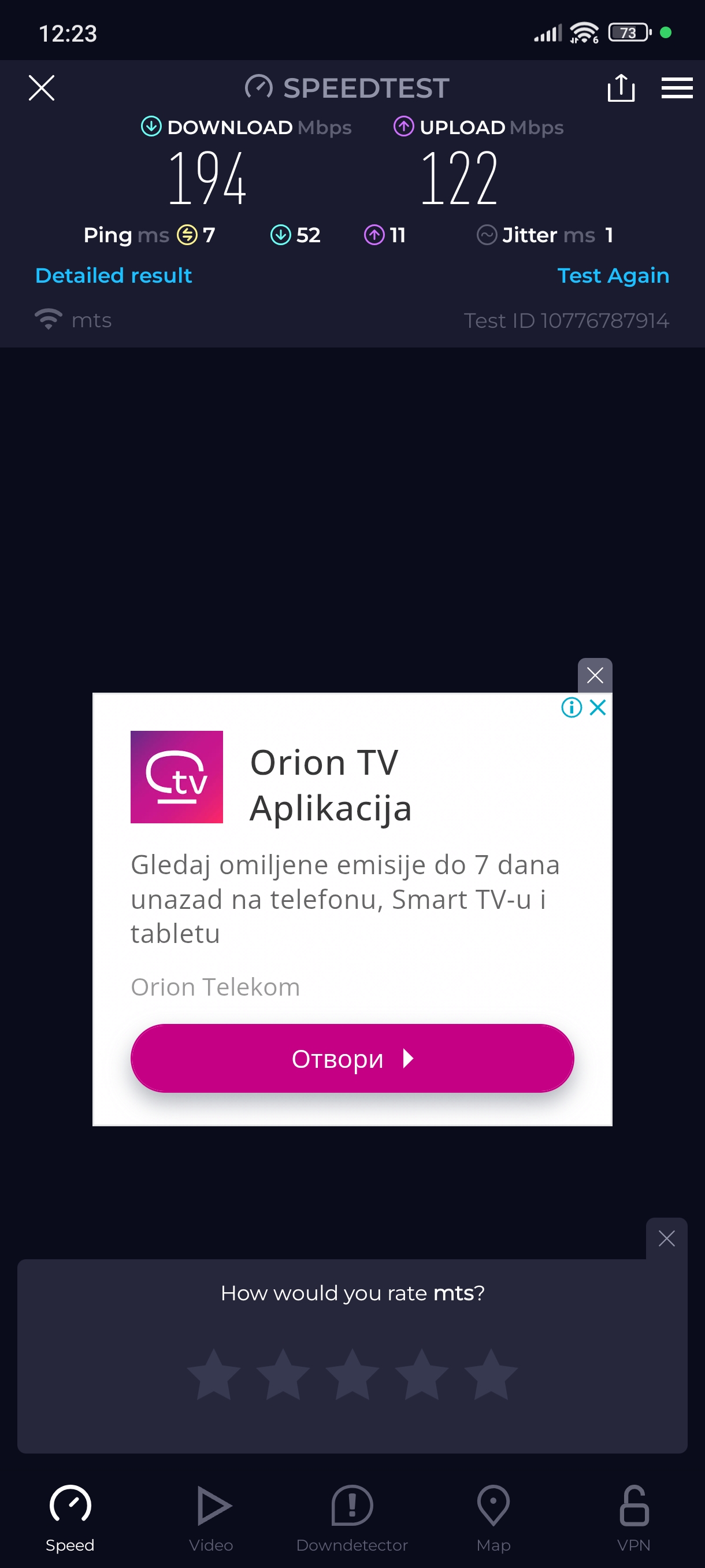Open the ad info icon
705x1568 pixels.
[x=571, y=707]
